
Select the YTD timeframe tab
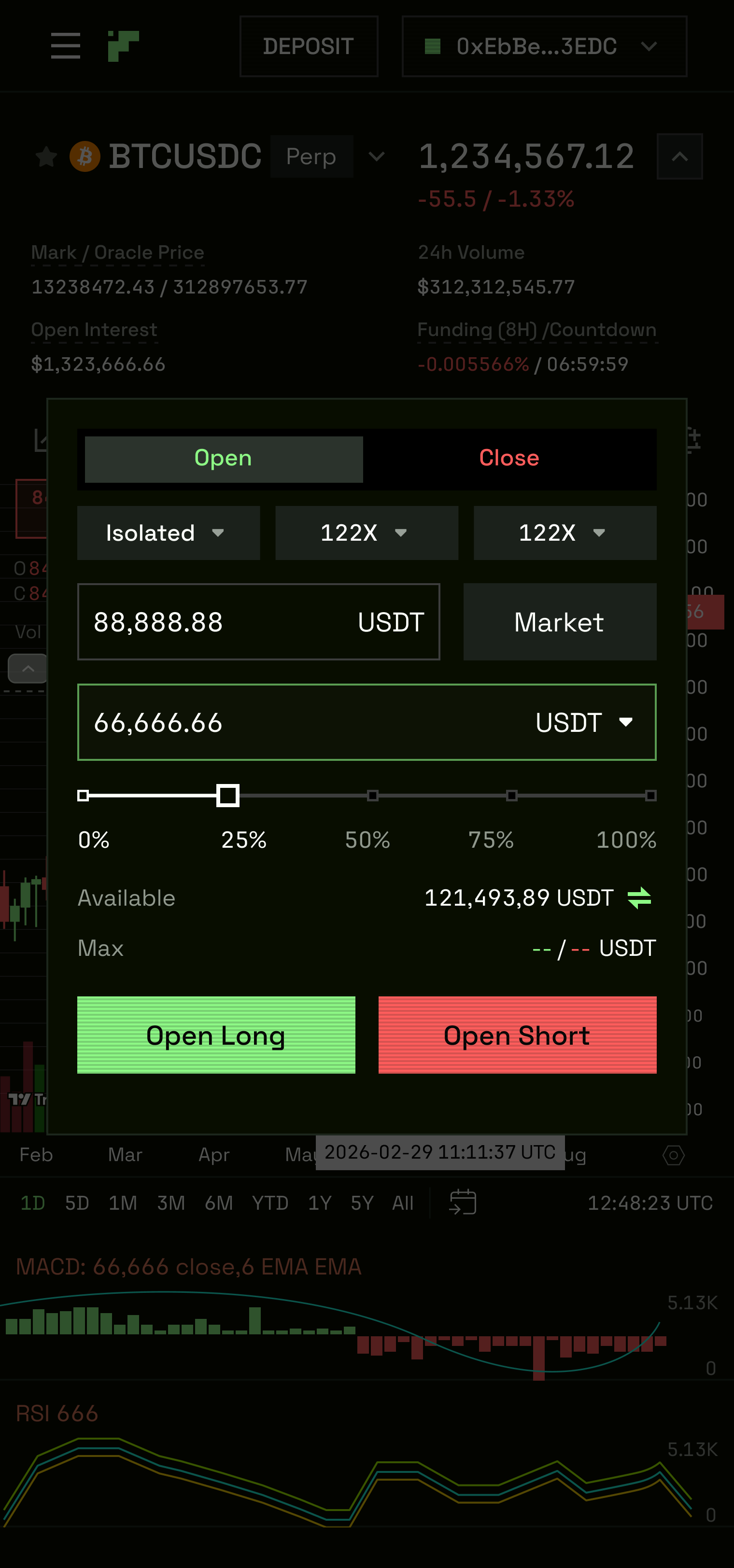pyautogui.click(x=269, y=1202)
